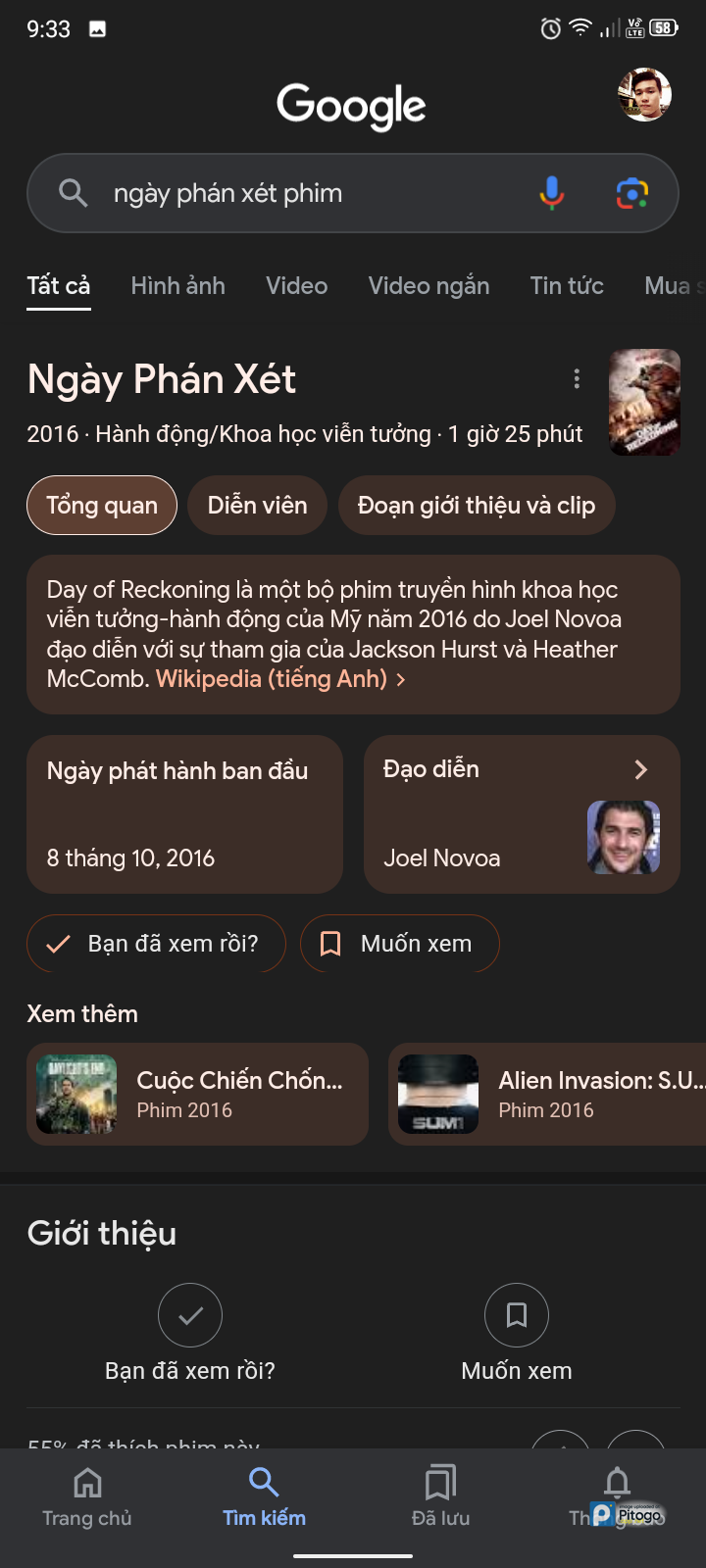Open the Đã lưu tab
706x1568 pixels.
coord(440,1496)
